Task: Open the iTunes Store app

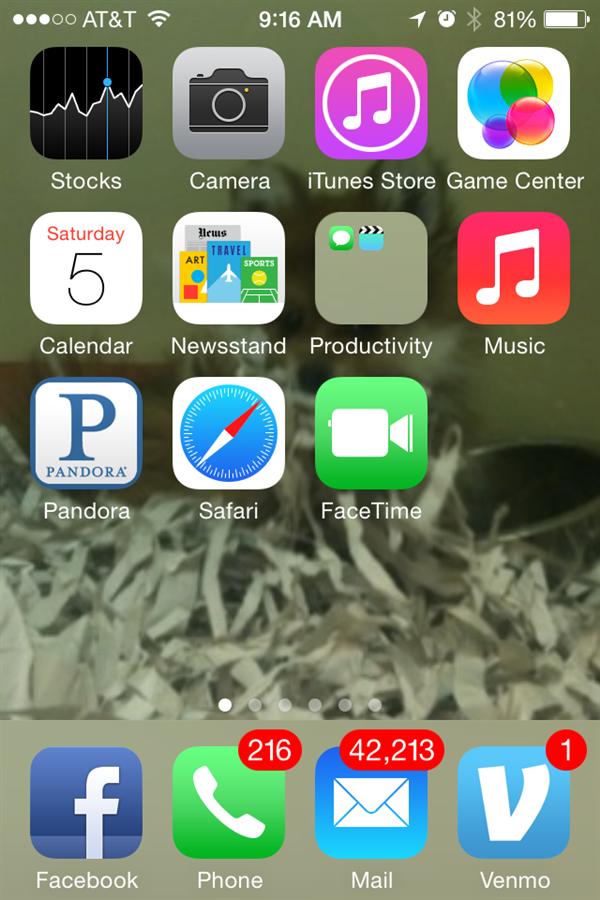Action: 371,103
